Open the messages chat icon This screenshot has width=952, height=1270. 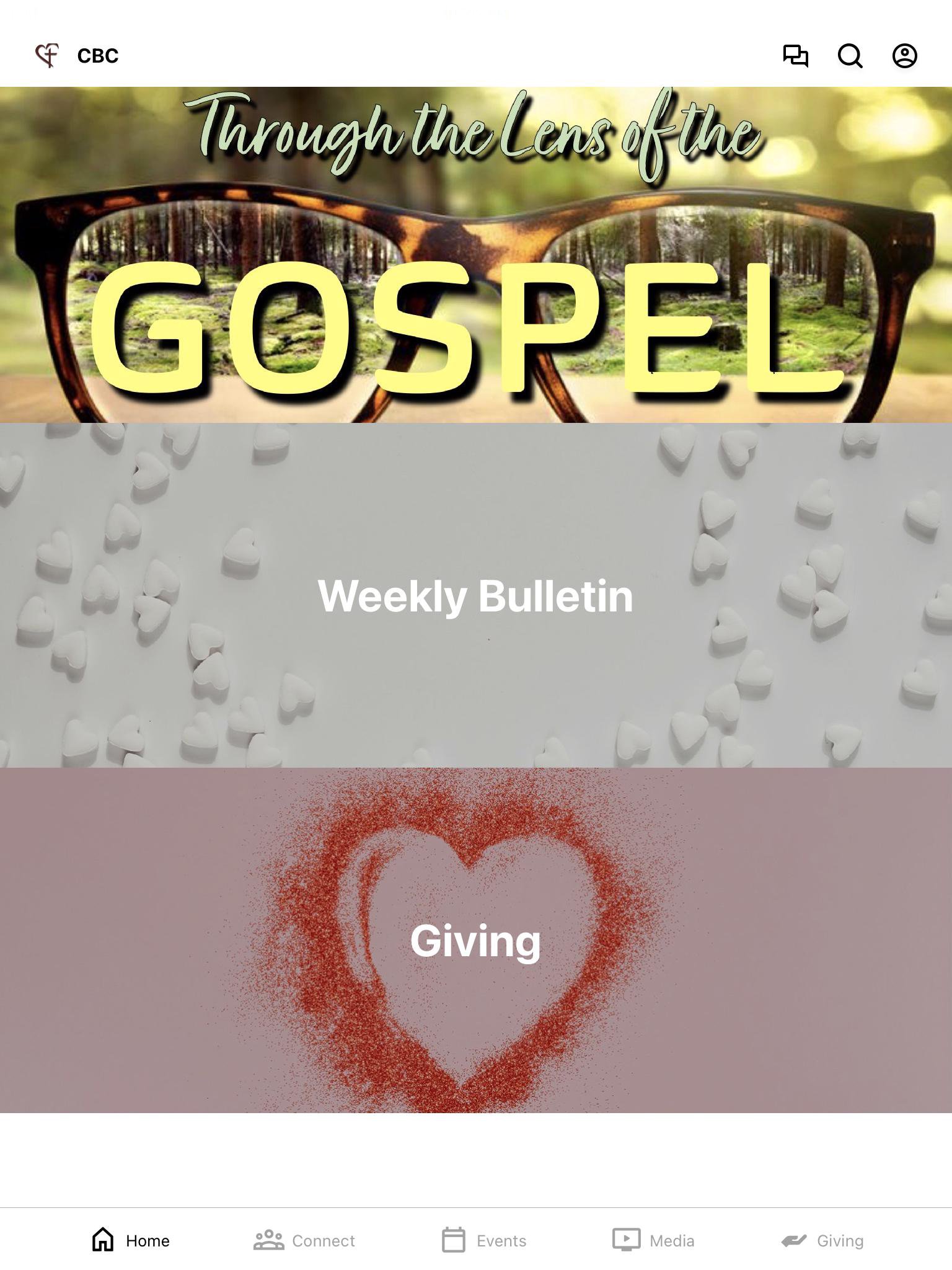click(795, 56)
